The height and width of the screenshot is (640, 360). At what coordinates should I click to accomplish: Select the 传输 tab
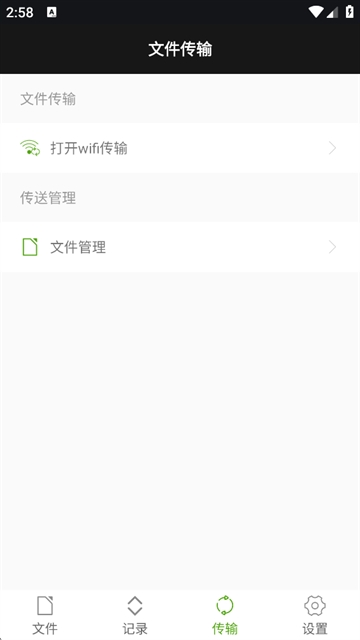coord(225,615)
